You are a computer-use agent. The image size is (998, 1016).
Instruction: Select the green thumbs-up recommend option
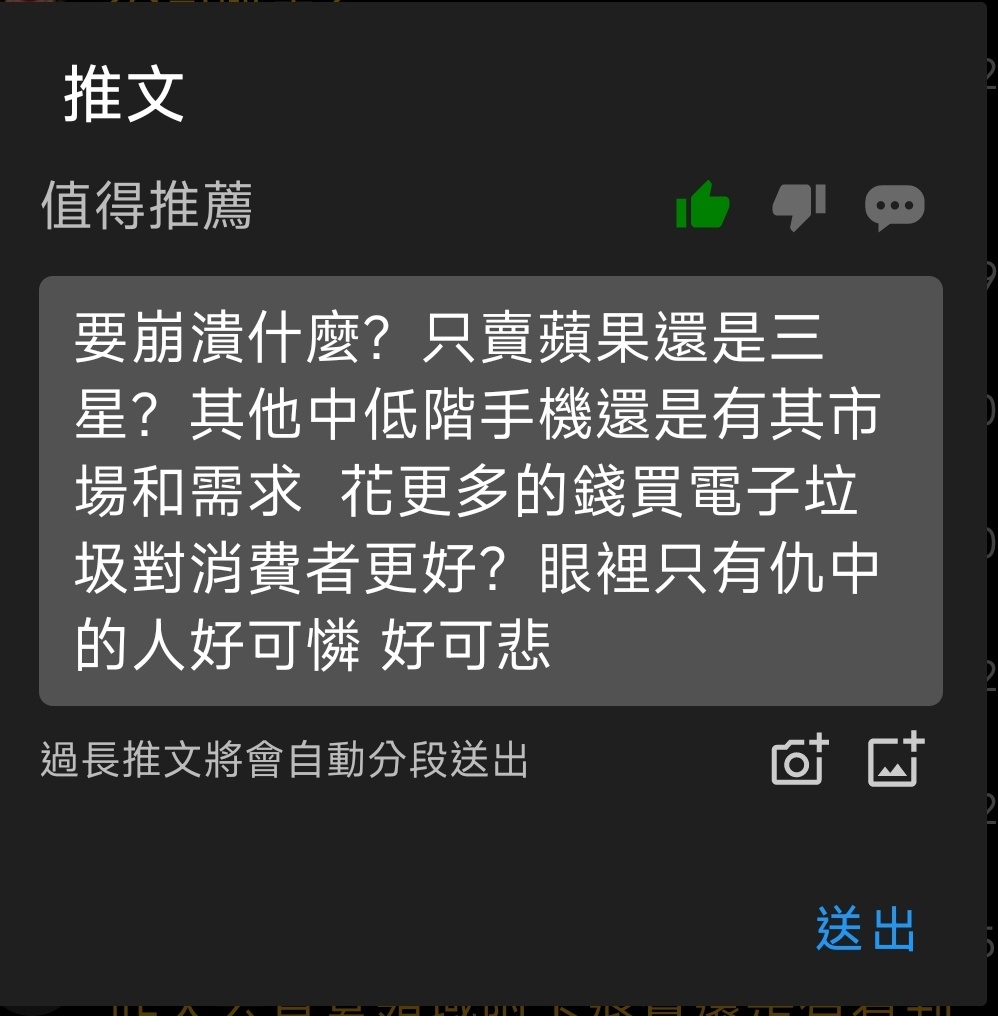(702, 206)
